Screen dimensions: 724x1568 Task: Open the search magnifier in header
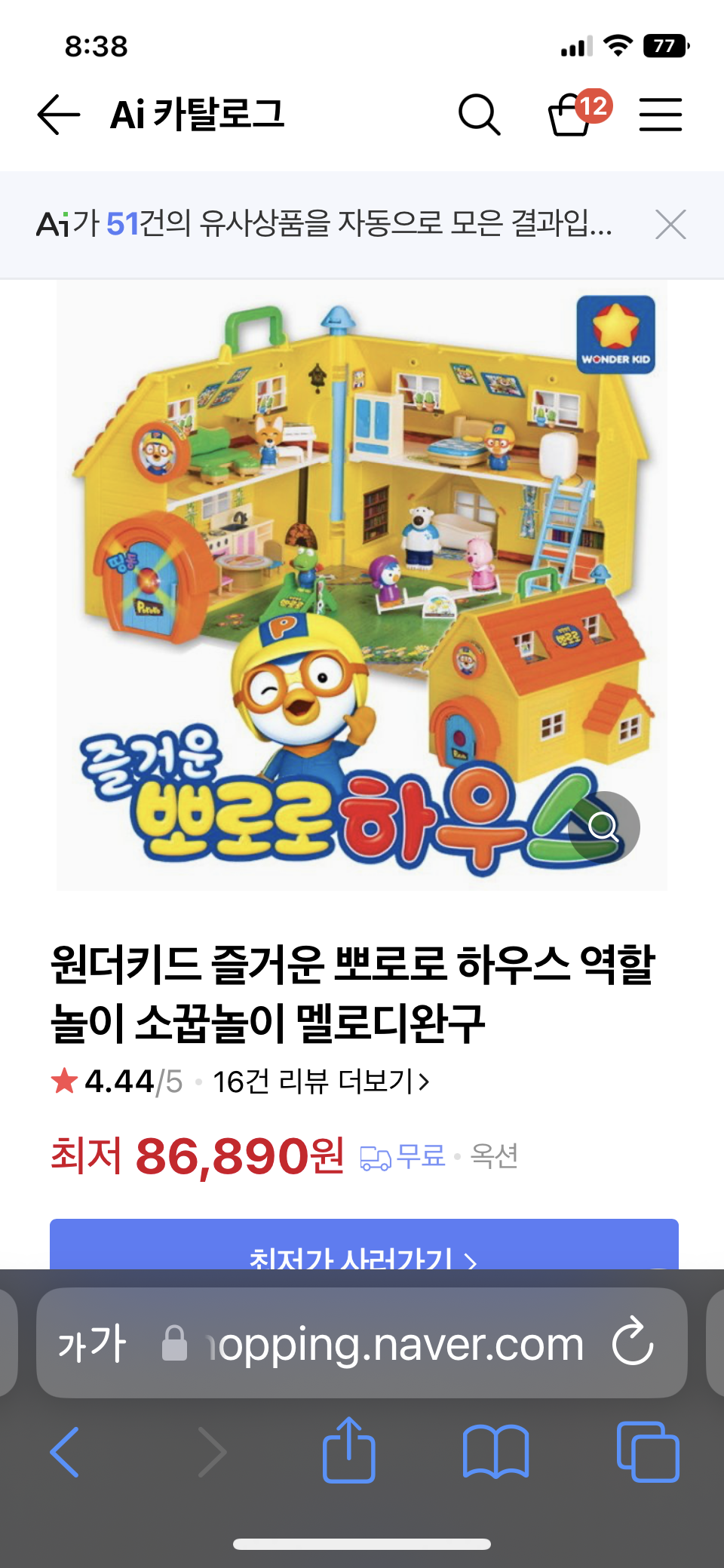[x=480, y=115]
